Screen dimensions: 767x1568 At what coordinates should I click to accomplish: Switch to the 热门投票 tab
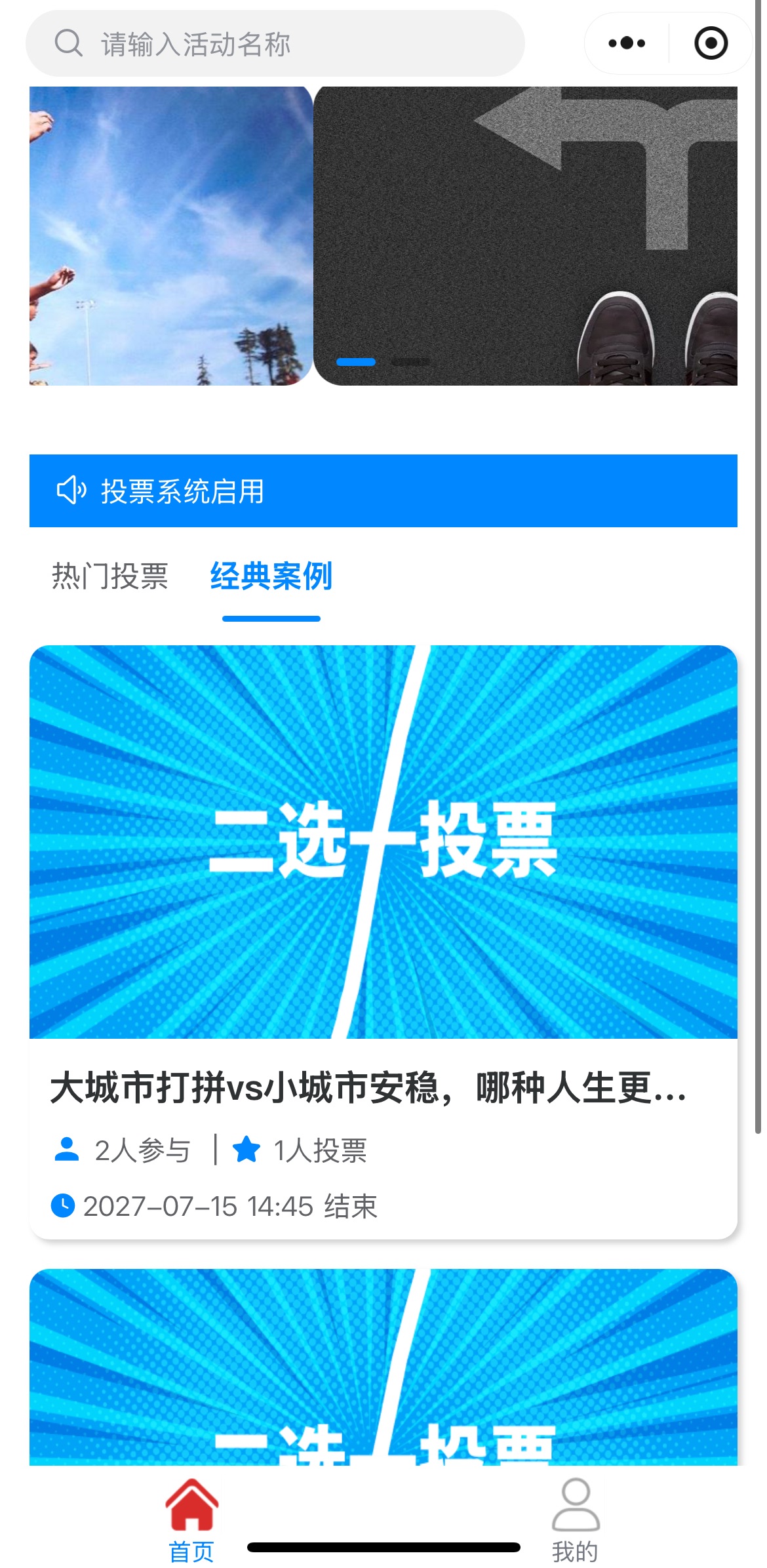(x=110, y=576)
